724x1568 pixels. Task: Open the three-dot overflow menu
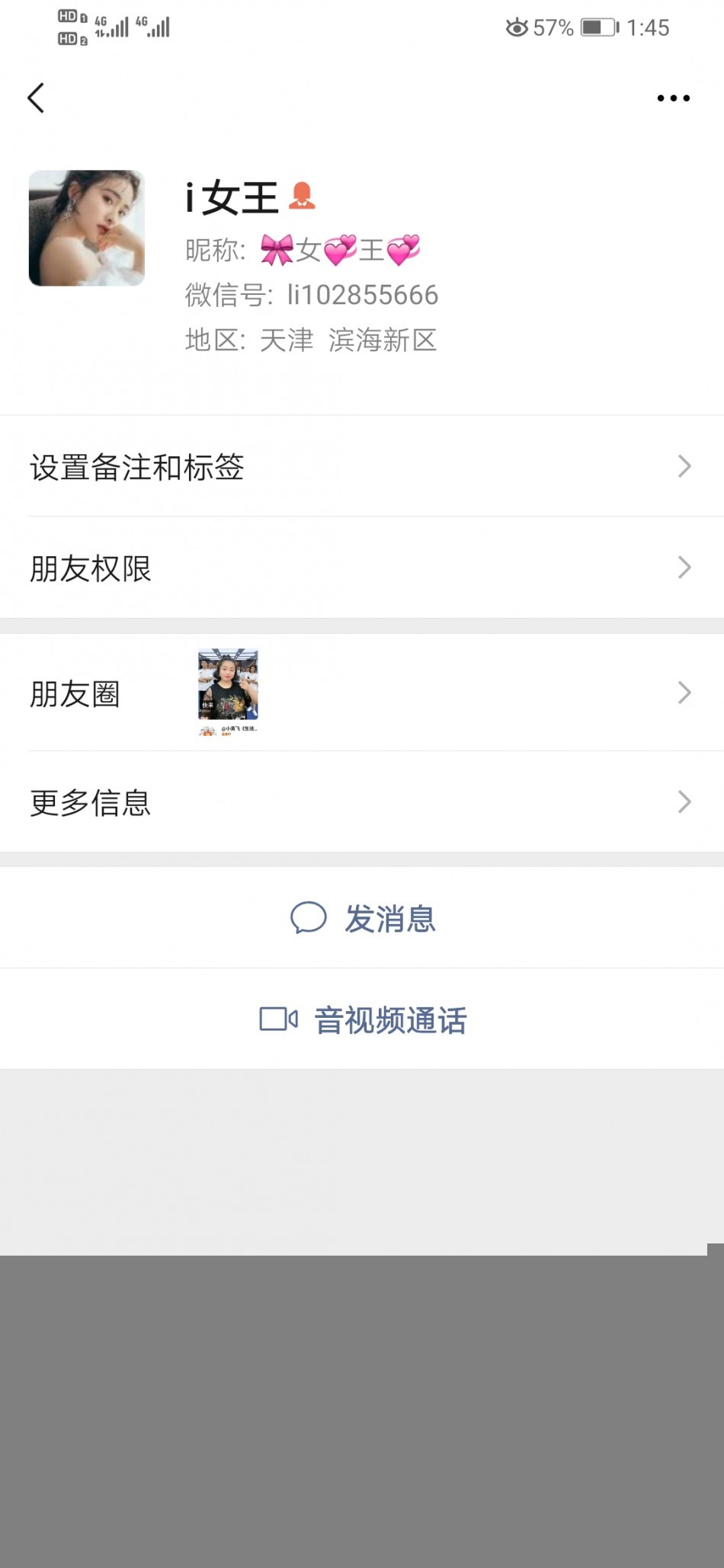coord(673,98)
